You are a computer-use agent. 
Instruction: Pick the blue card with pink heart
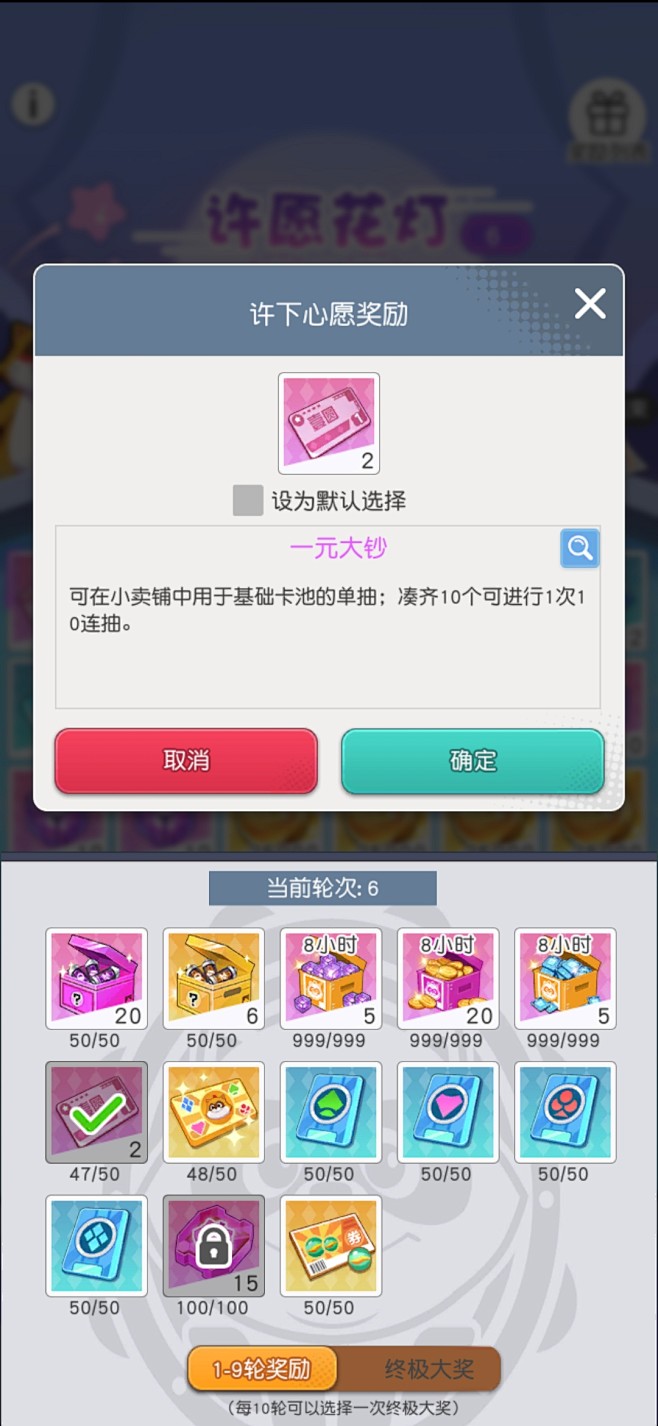[x=447, y=1111]
